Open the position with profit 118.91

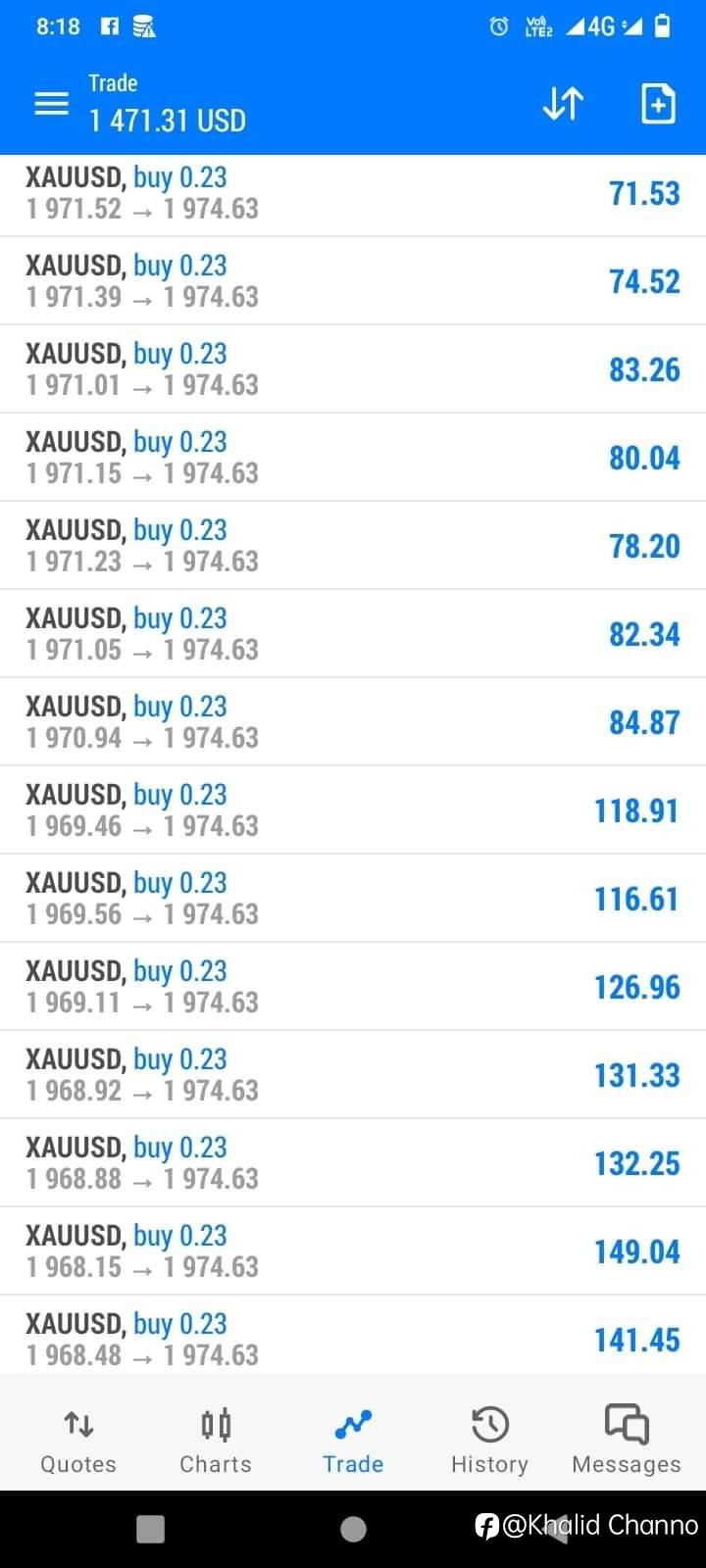tap(353, 809)
